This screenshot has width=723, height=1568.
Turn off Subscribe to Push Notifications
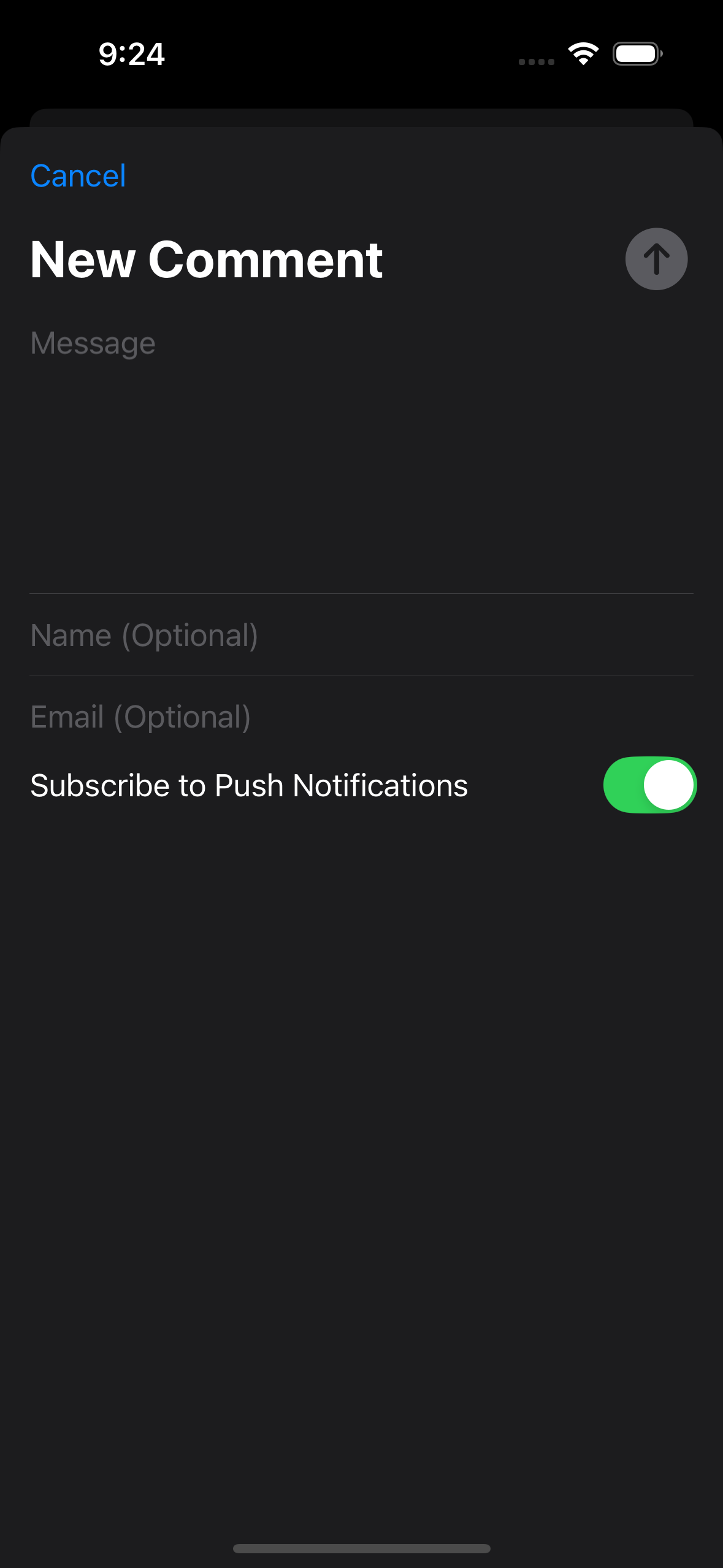(649, 785)
